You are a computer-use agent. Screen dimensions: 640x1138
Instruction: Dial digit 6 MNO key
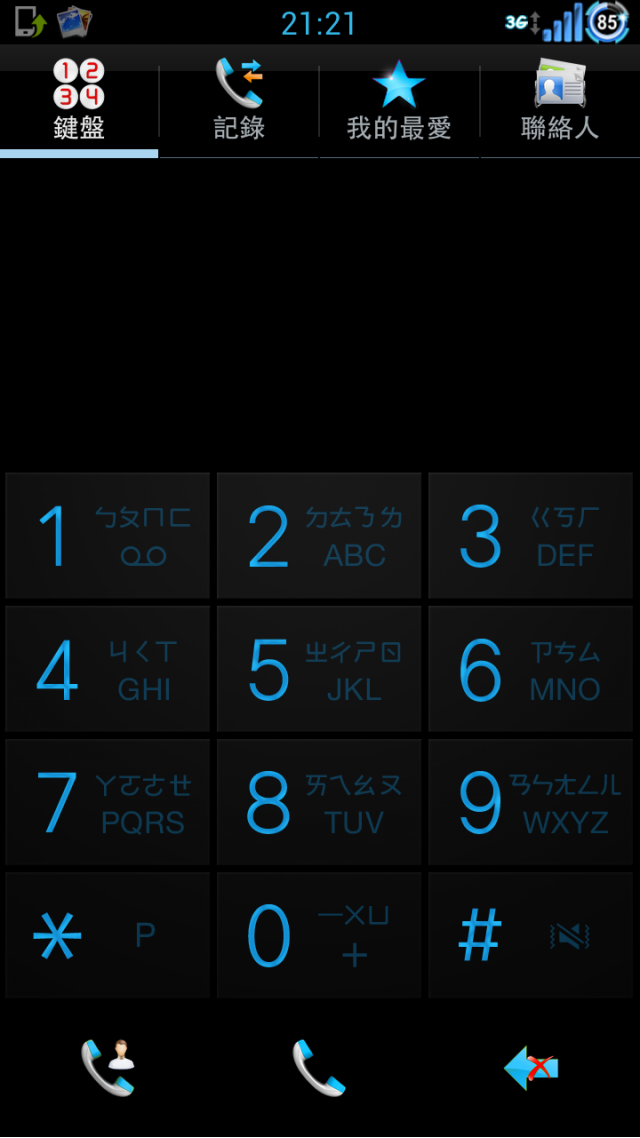530,669
